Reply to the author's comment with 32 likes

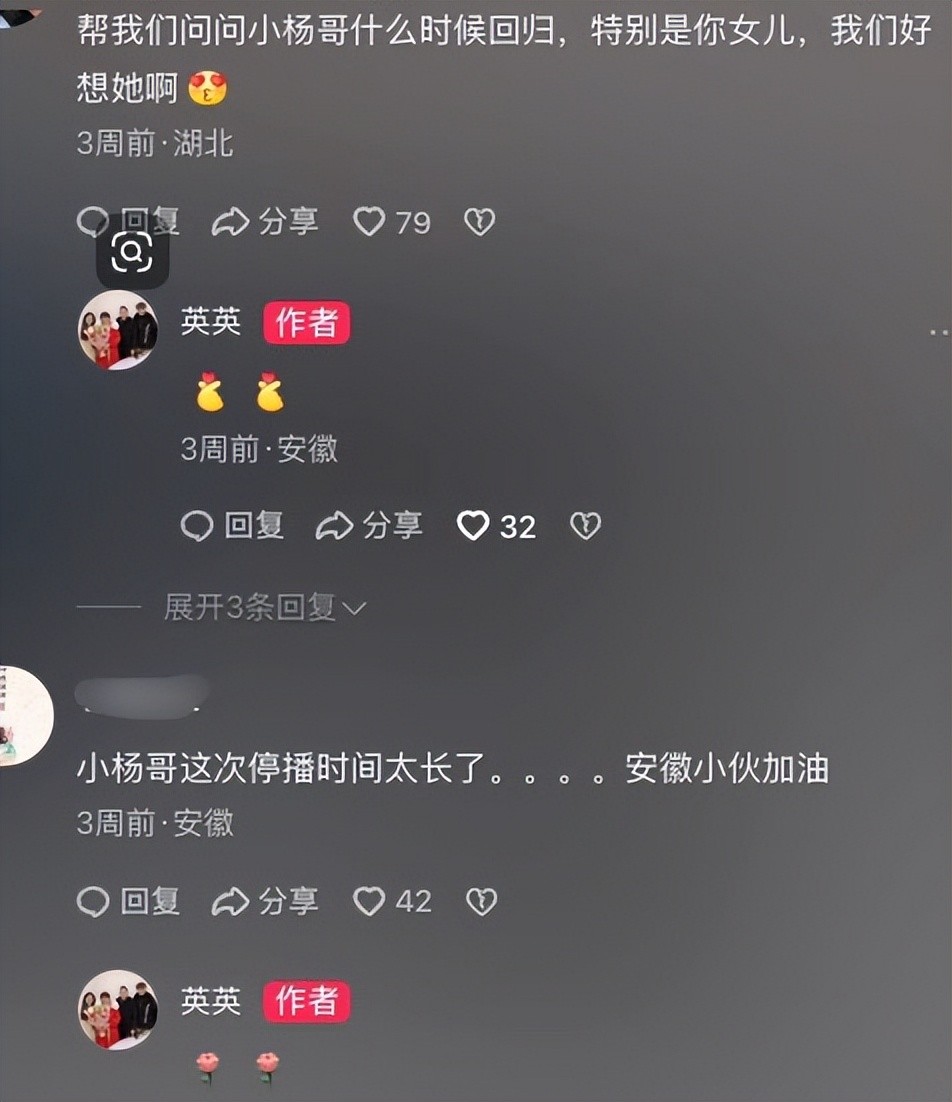pyautogui.click(x=232, y=526)
